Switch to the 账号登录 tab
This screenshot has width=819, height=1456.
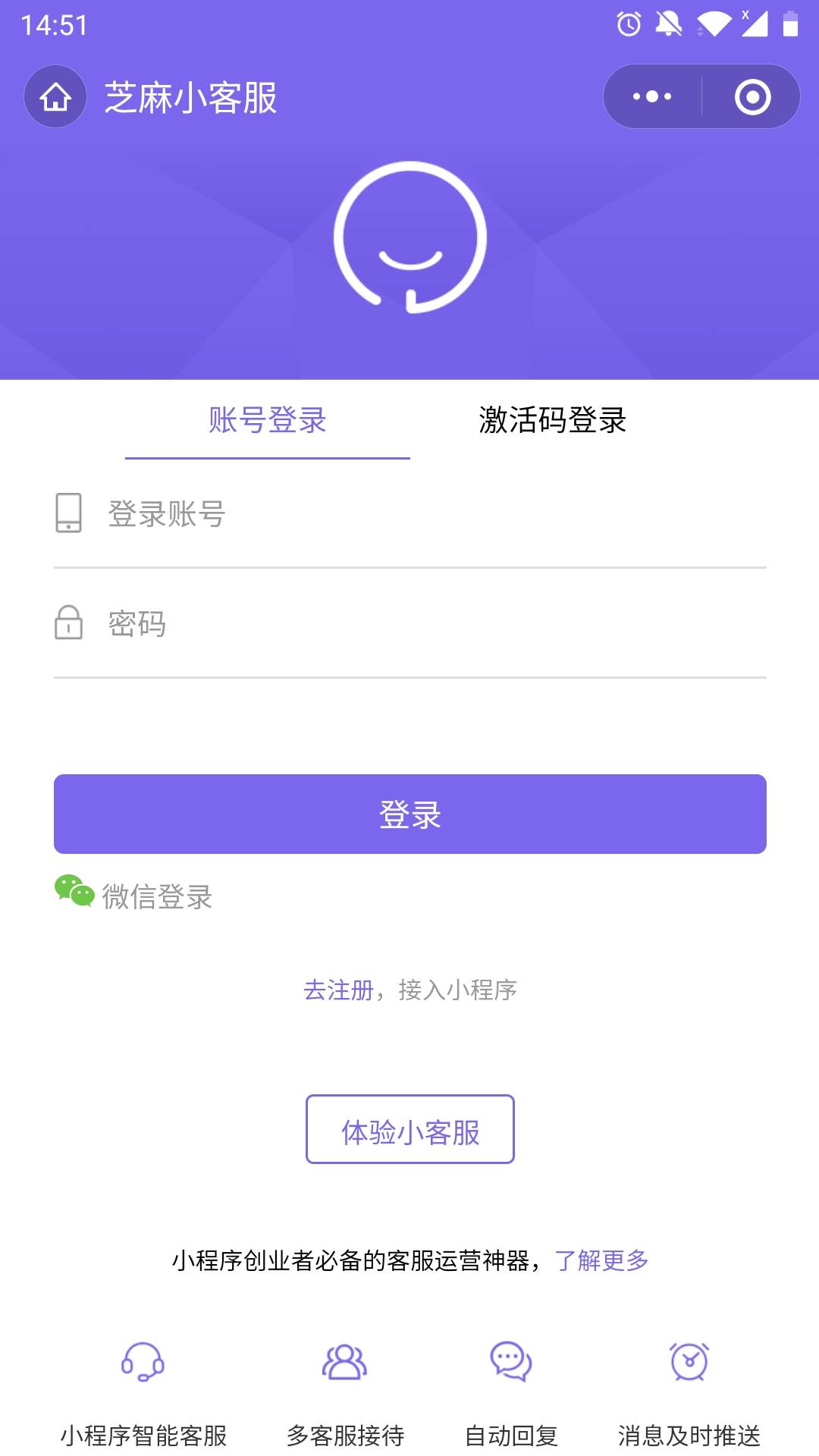[268, 420]
